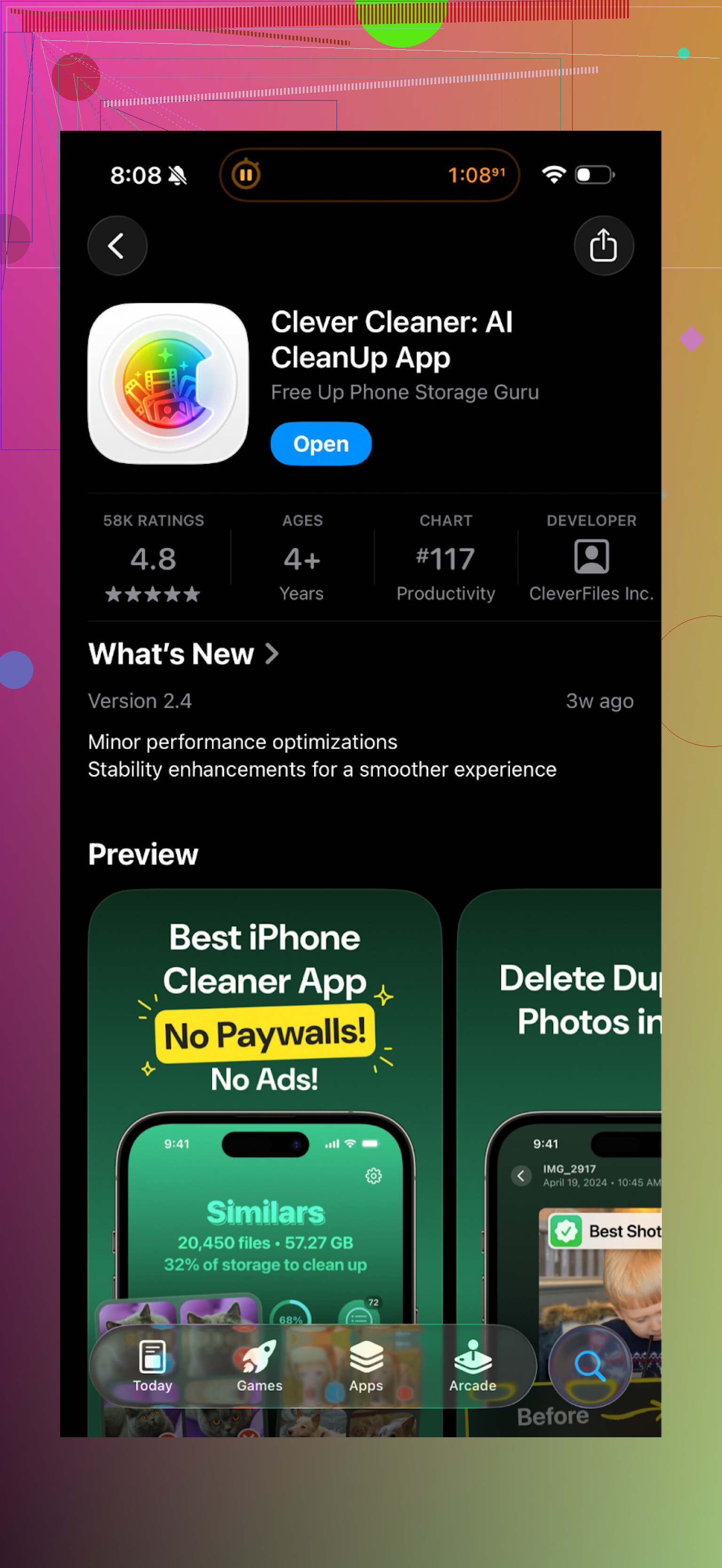
Task: Switch to the Games tab
Action: coord(259,1367)
